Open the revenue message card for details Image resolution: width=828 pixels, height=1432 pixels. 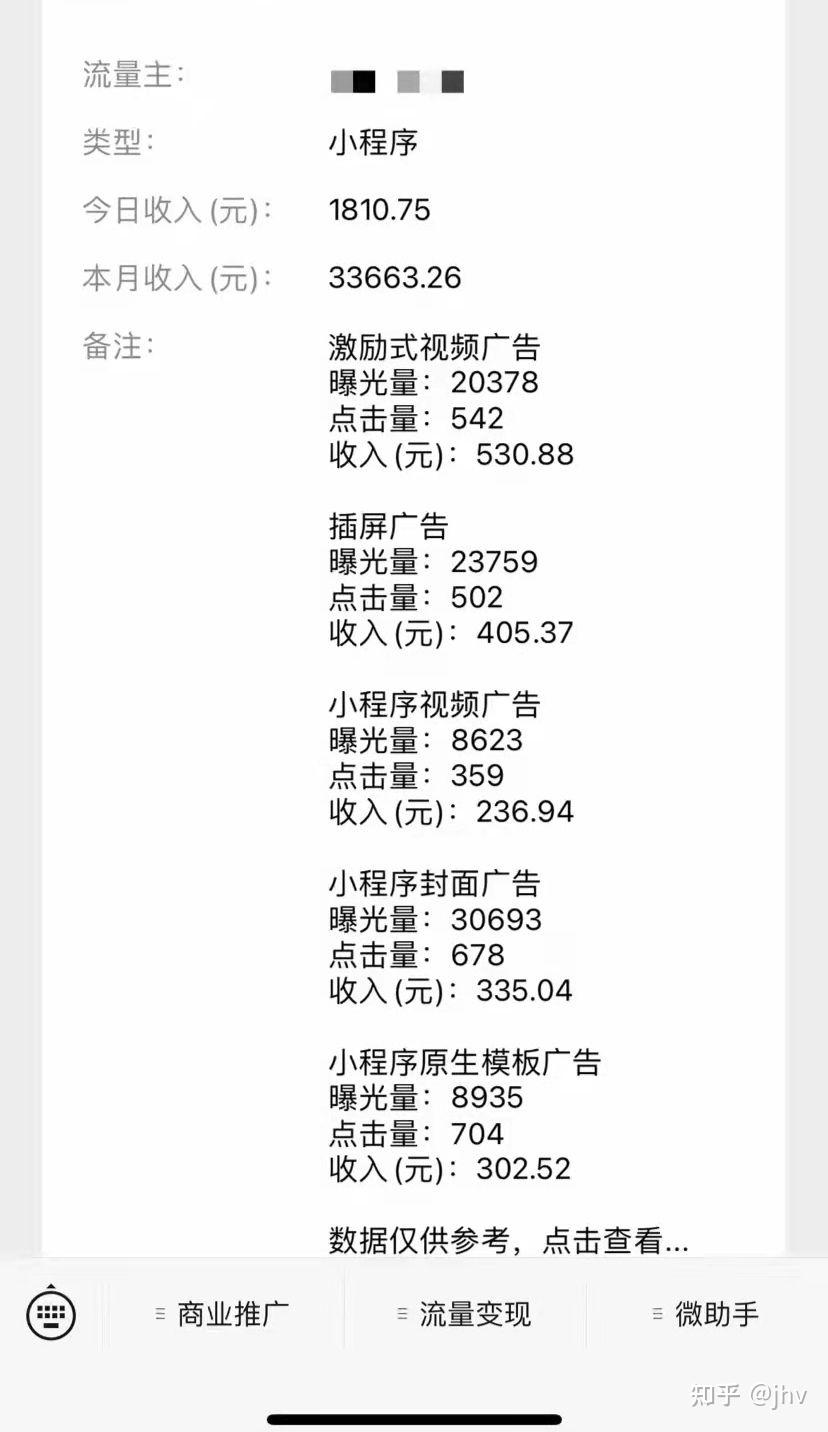[414, 630]
